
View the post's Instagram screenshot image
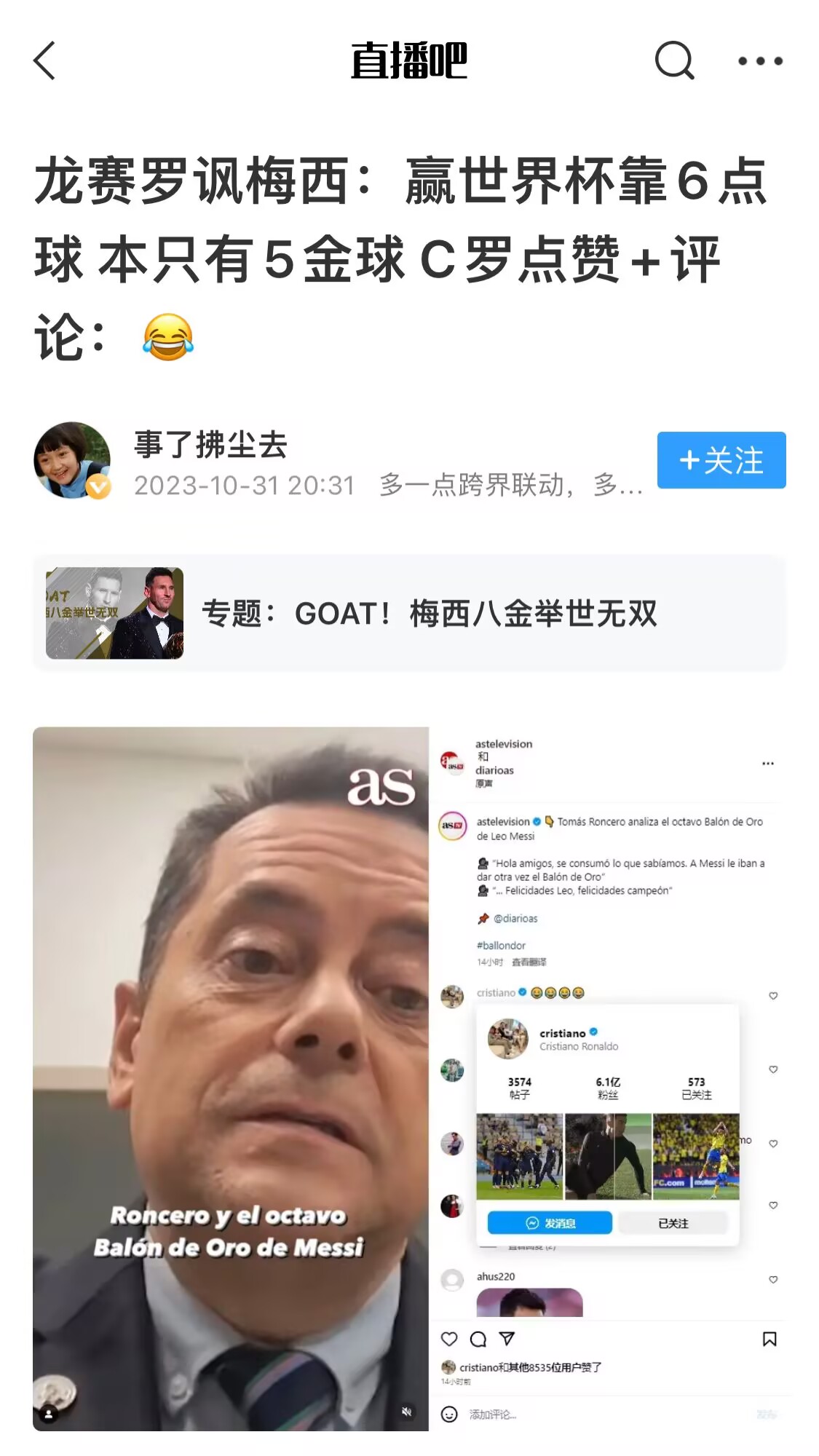[x=409, y=1078]
